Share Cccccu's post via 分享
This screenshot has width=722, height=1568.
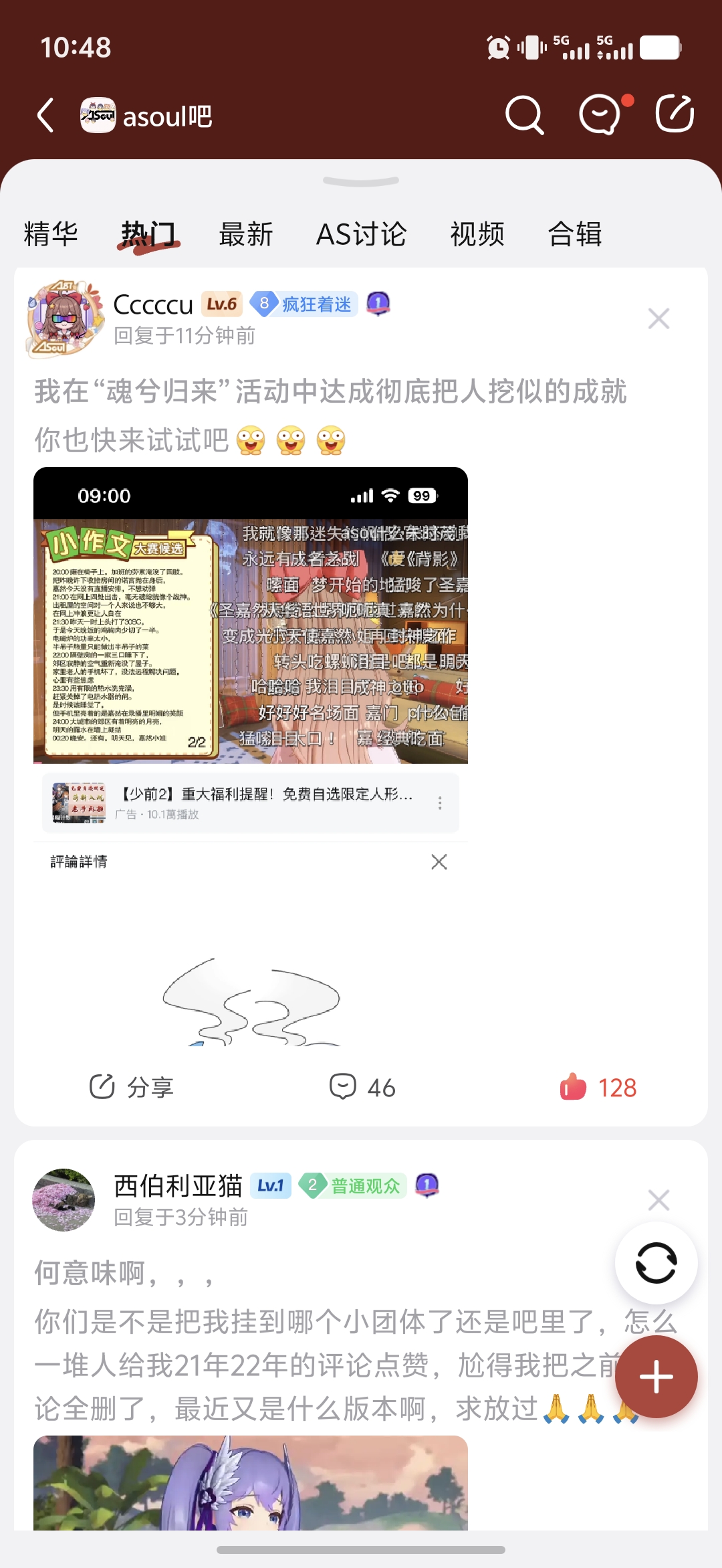[132, 1087]
